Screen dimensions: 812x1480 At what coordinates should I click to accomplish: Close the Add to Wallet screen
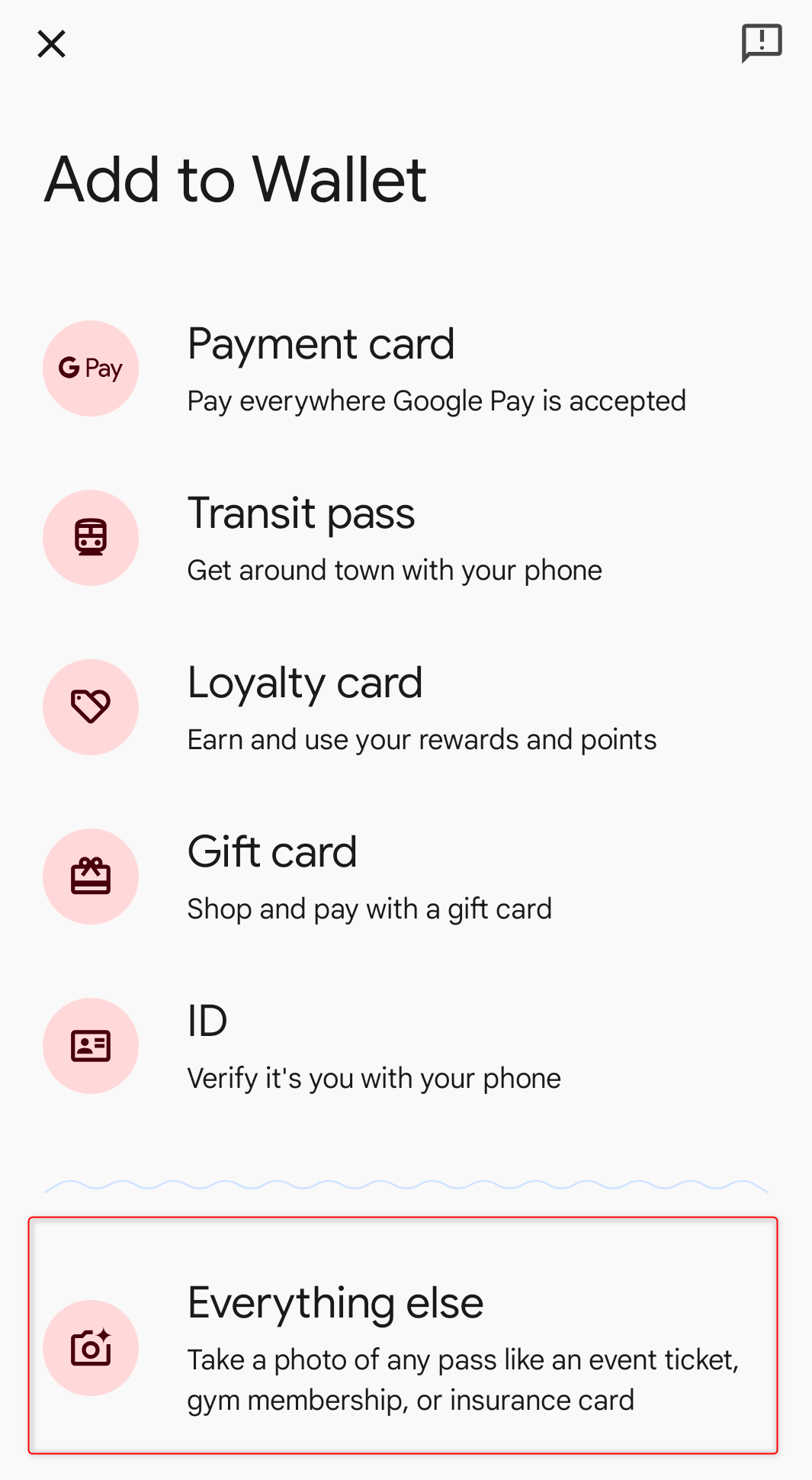[x=52, y=44]
